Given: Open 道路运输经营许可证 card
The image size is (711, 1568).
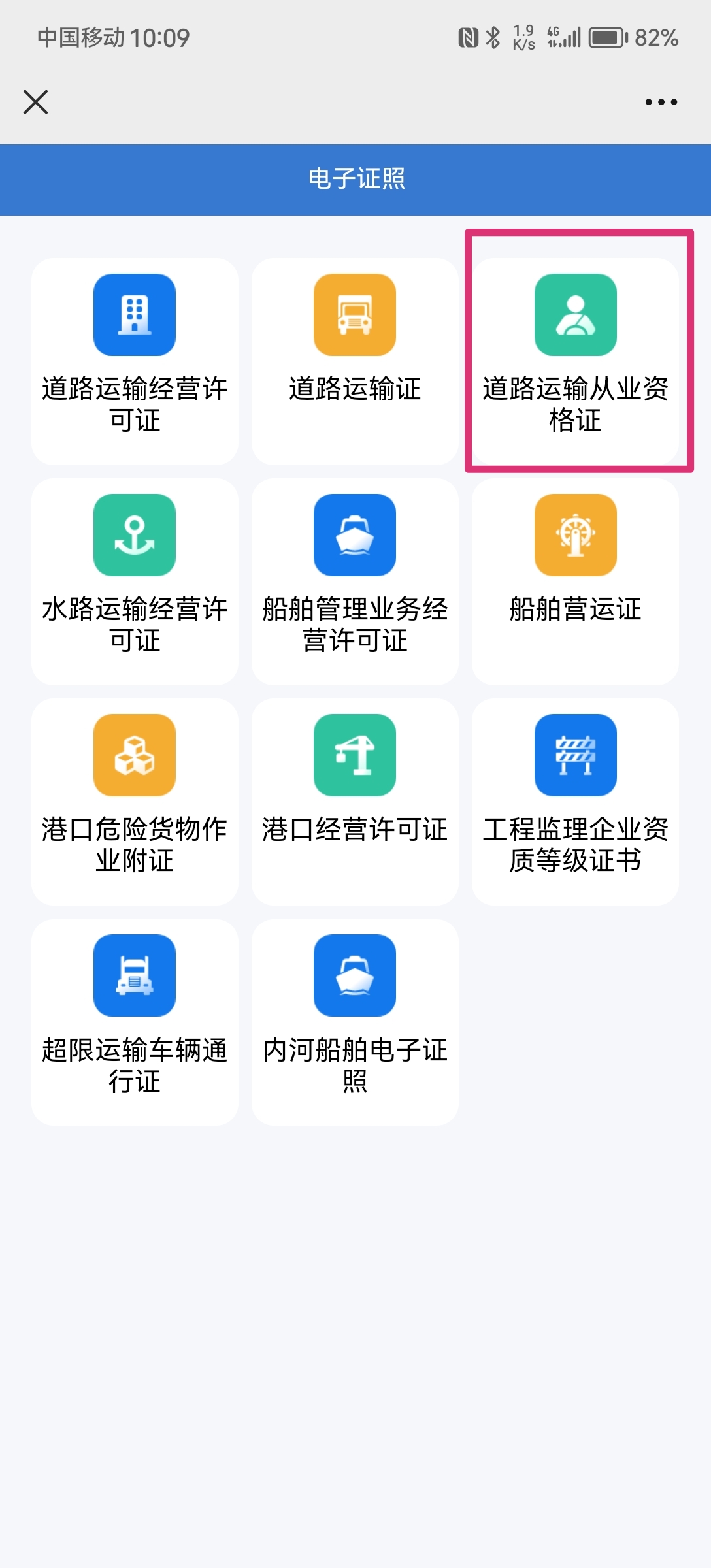Looking at the screenshot, I should [135, 361].
